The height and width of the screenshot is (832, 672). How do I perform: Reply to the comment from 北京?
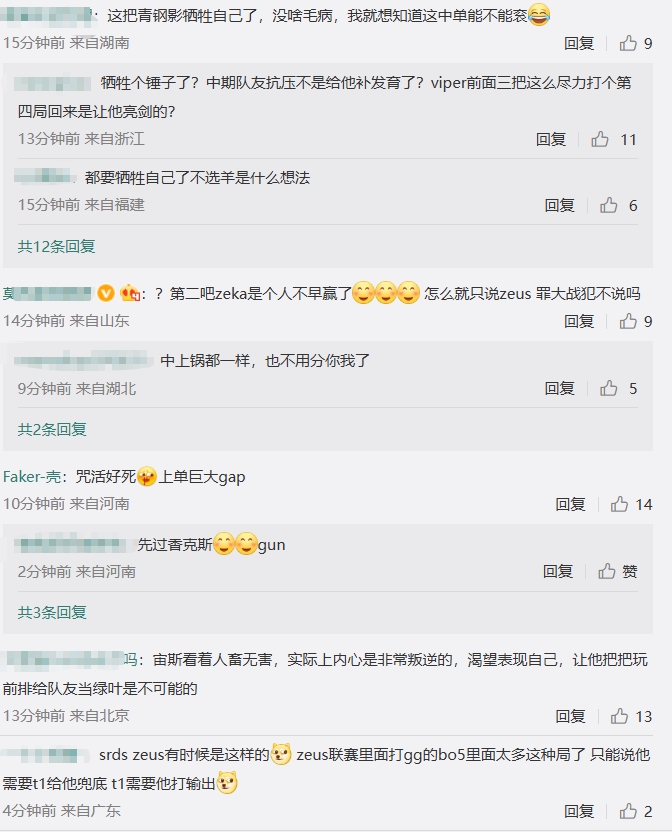(x=570, y=716)
